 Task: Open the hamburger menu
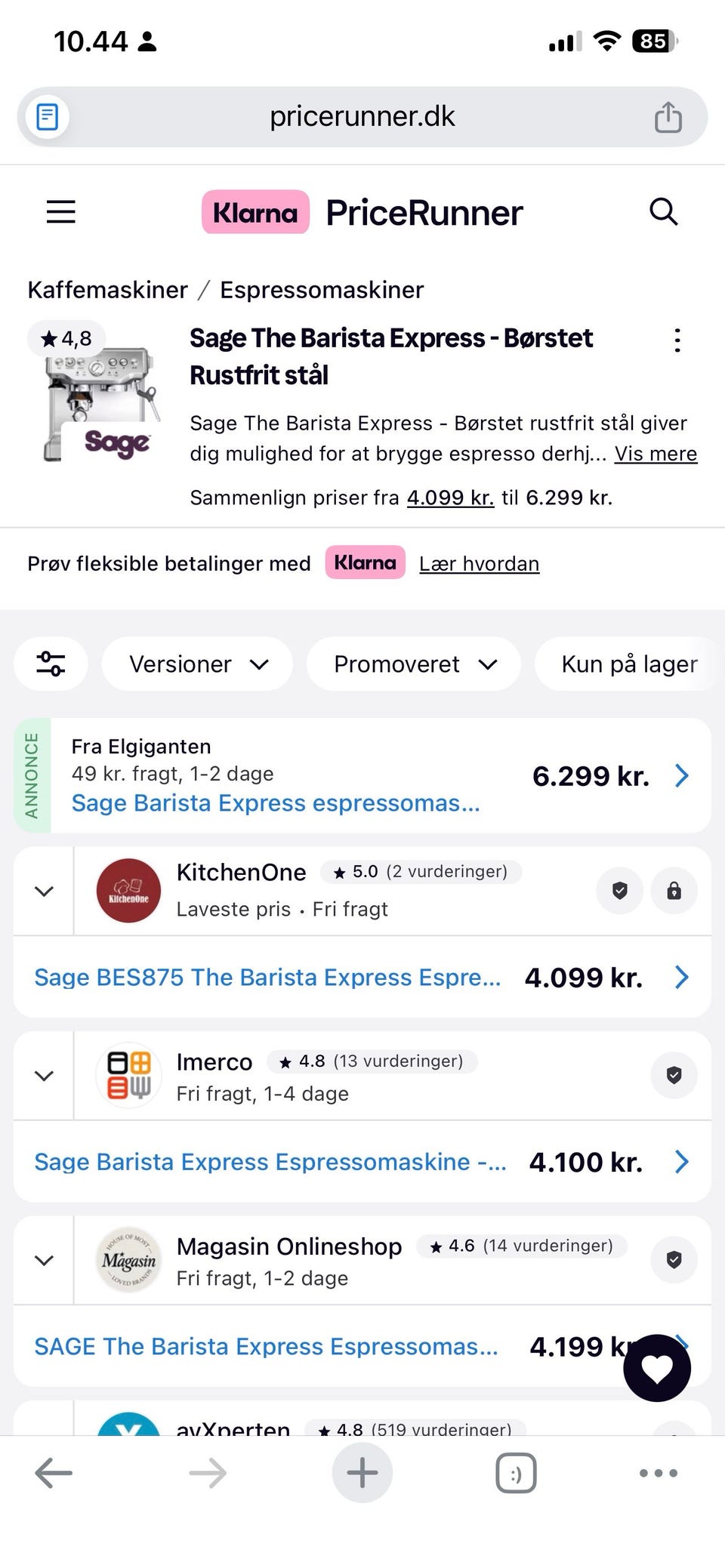point(60,212)
